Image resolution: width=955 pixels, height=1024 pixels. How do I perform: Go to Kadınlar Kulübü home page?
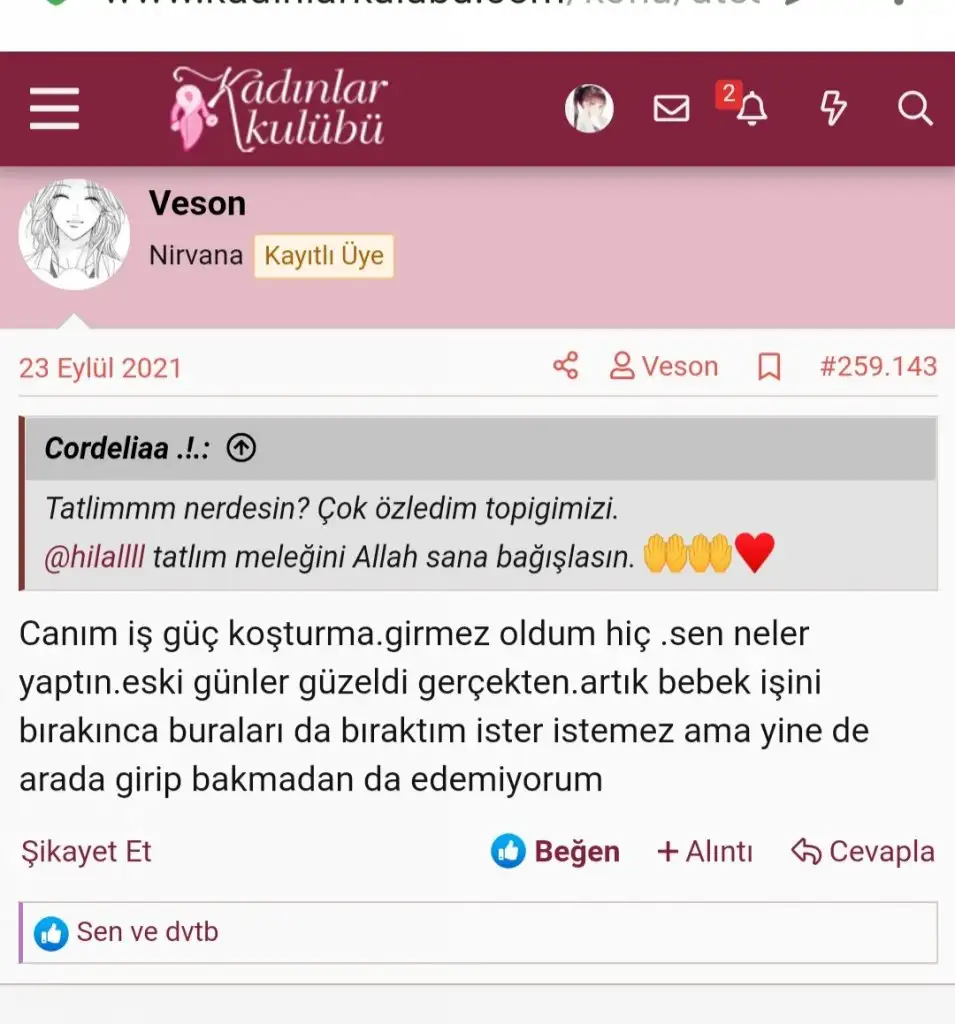[x=279, y=109]
